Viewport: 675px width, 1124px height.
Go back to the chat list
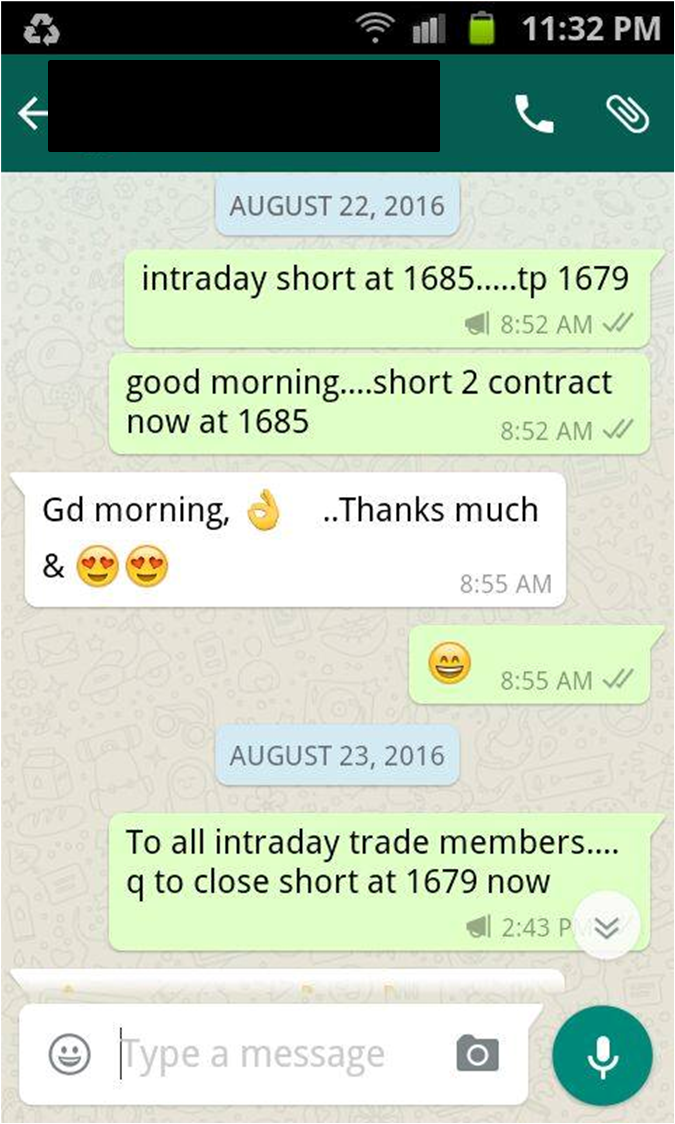pos(31,115)
